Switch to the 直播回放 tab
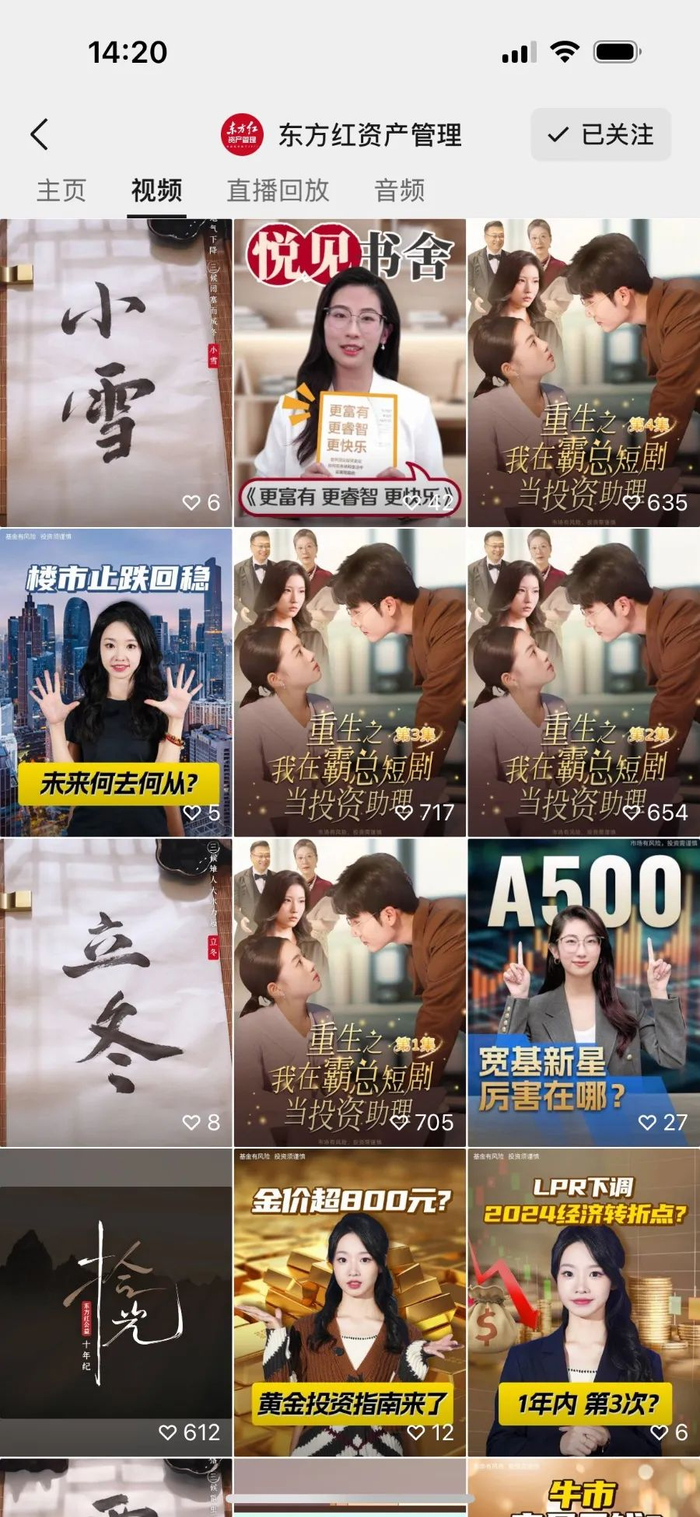The height and width of the screenshot is (1517, 700). tap(278, 190)
